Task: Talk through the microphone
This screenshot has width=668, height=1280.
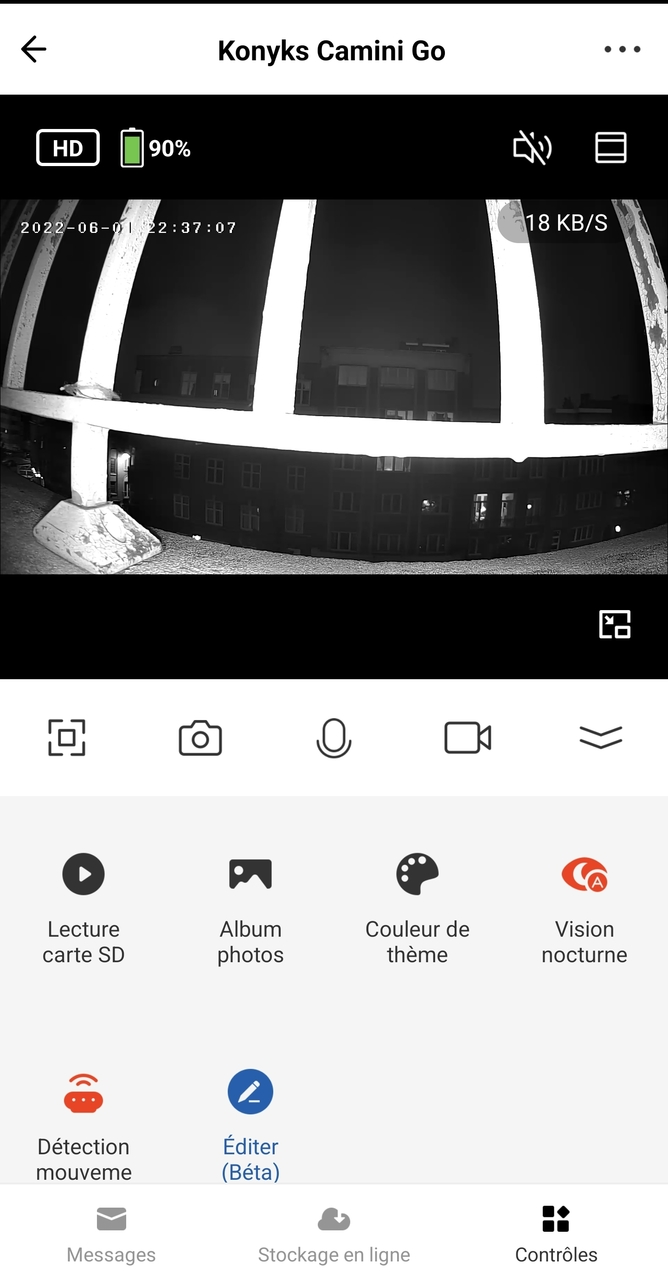Action: click(333, 738)
